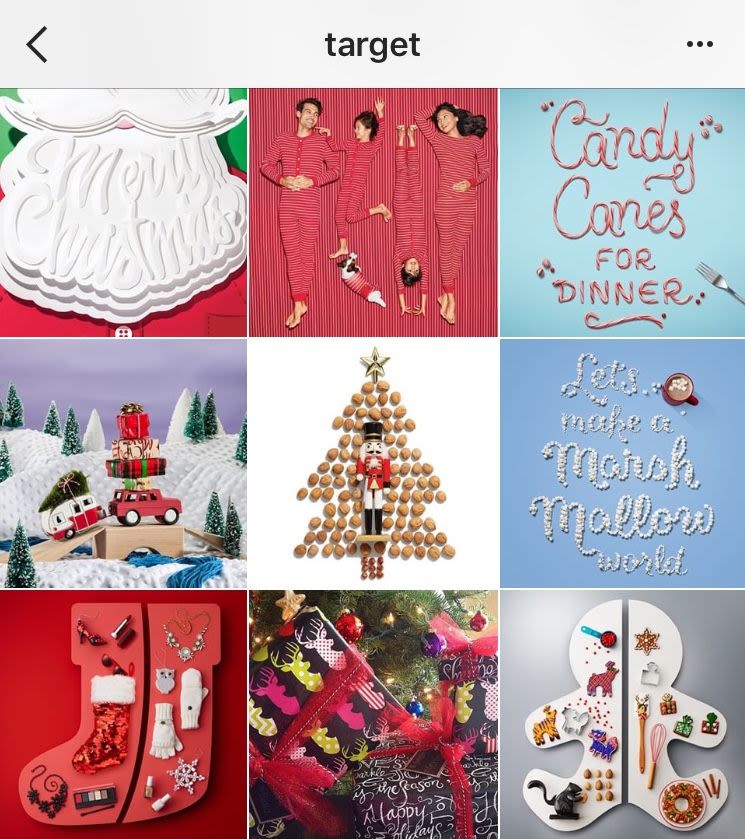The height and width of the screenshot is (839, 745).
Task: Open the gingerbread man baking tools post
Action: (622, 714)
